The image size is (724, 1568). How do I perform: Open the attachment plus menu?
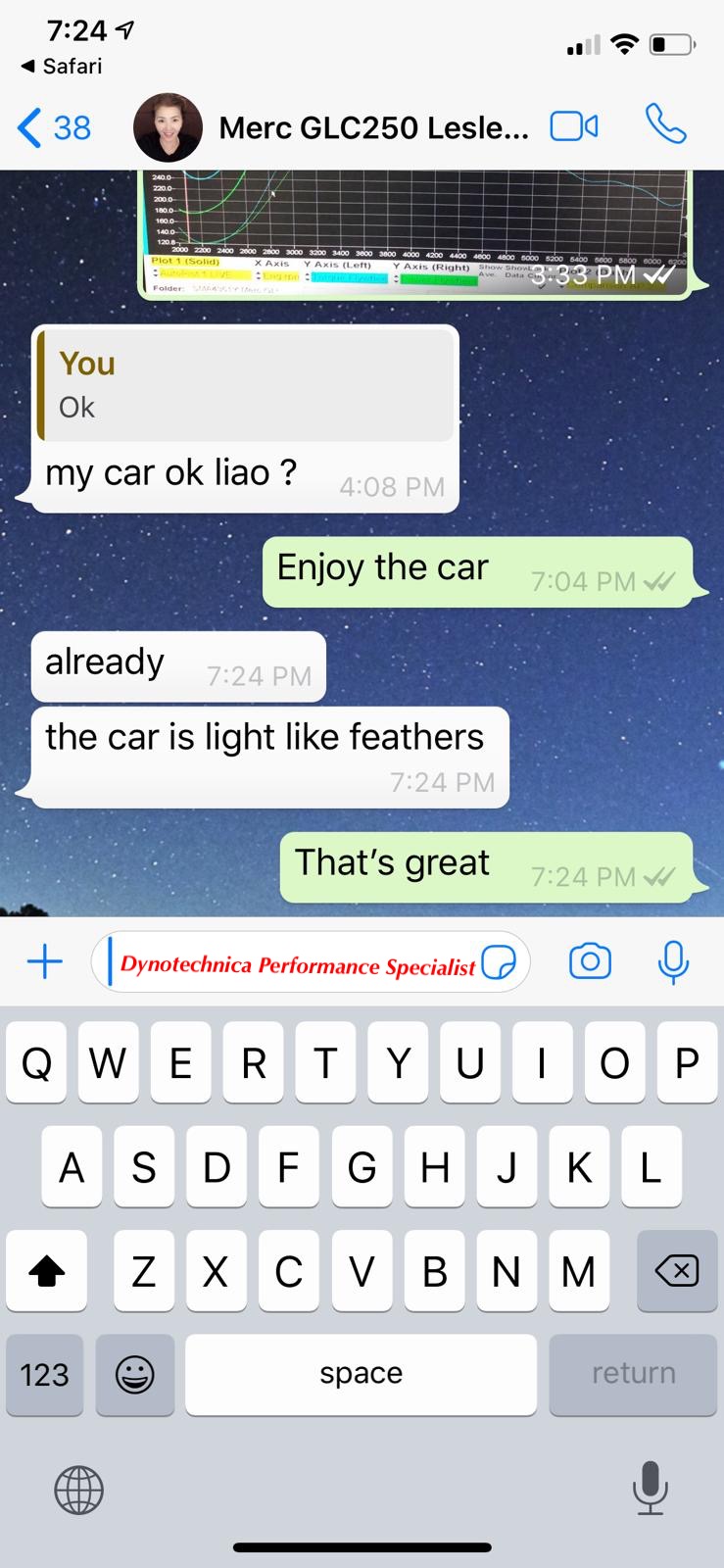(45, 962)
